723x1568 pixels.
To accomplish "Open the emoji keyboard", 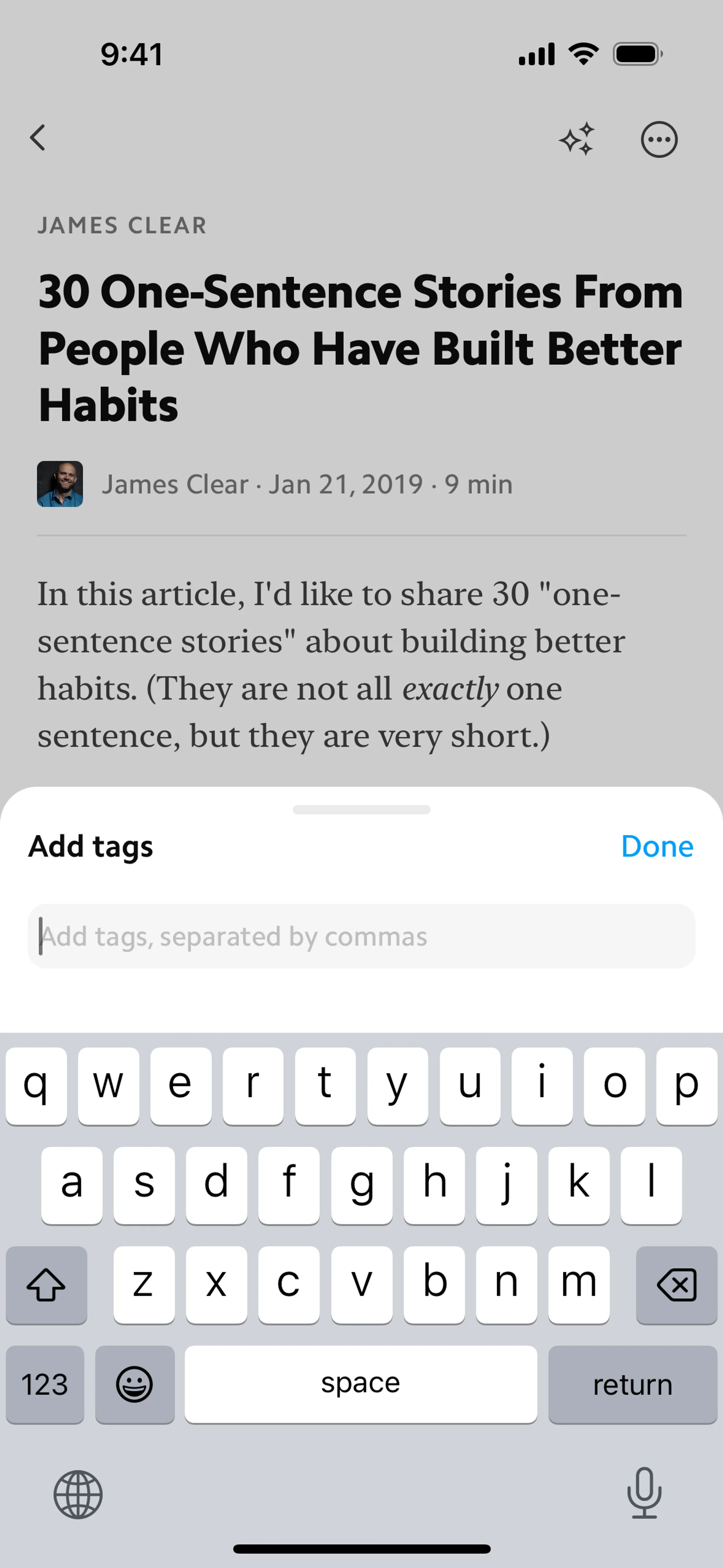I will click(x=134, y=1384).
